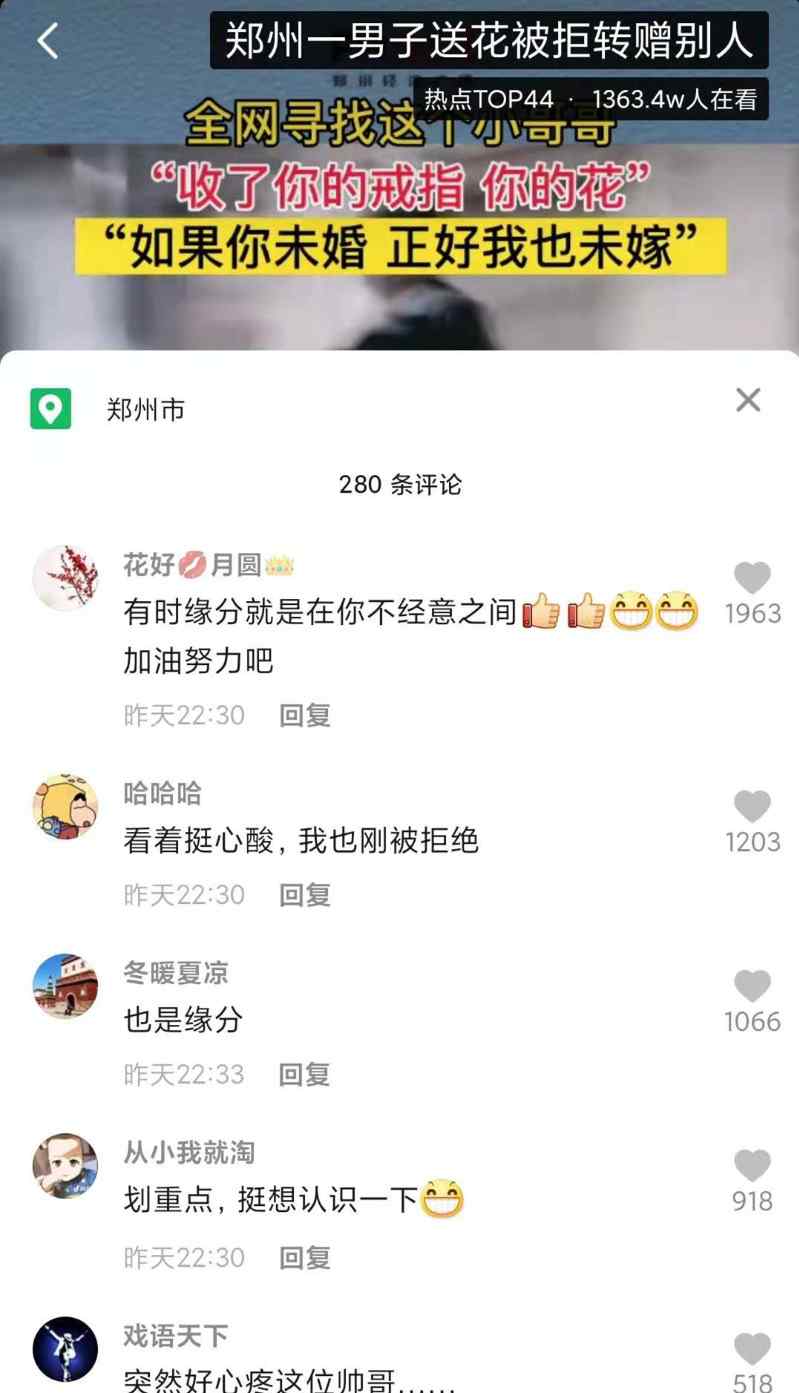The height and width of the screenshot is (1393, 799).
Task: Open 花好月圆's profile avatar
Action: (66, 578)
